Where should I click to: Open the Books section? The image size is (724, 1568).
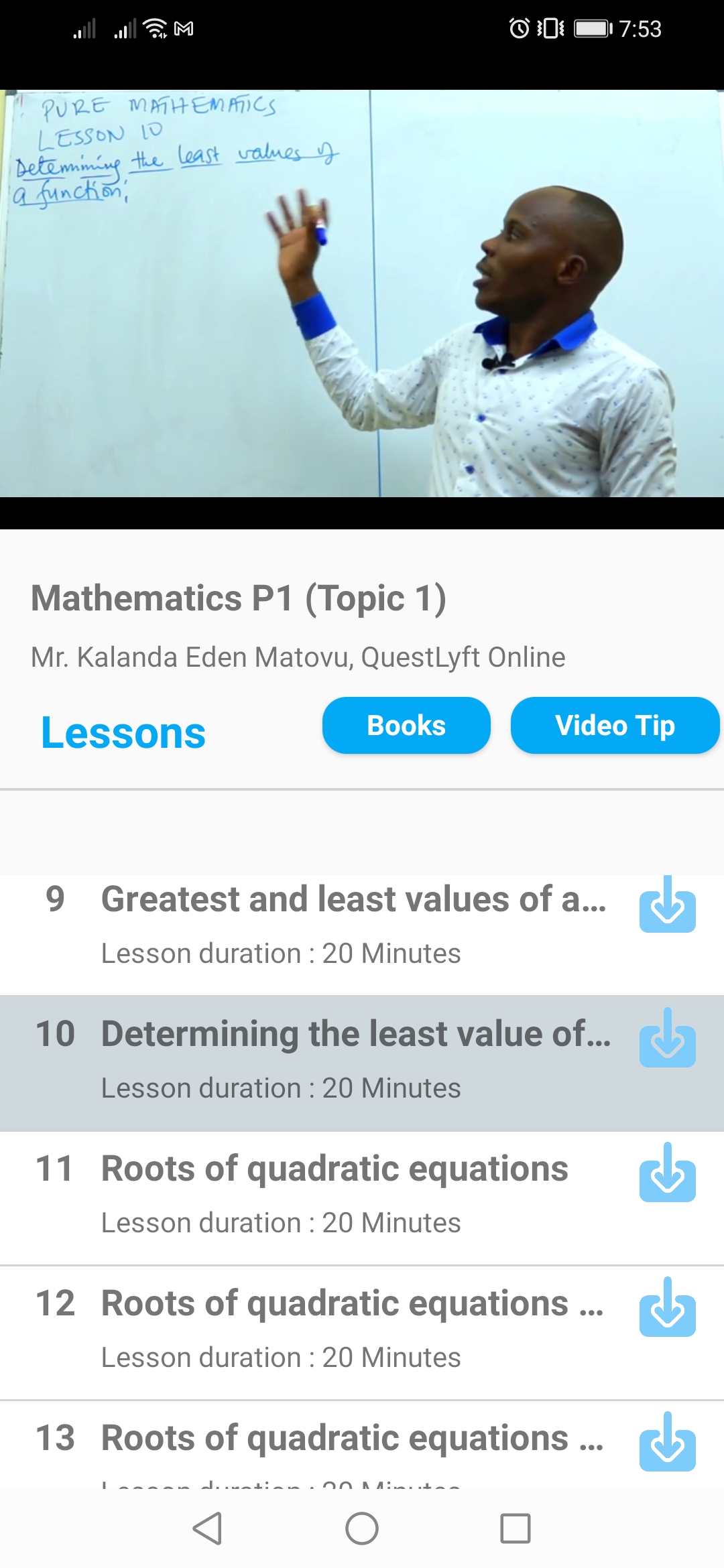click(x=406, y=726)
